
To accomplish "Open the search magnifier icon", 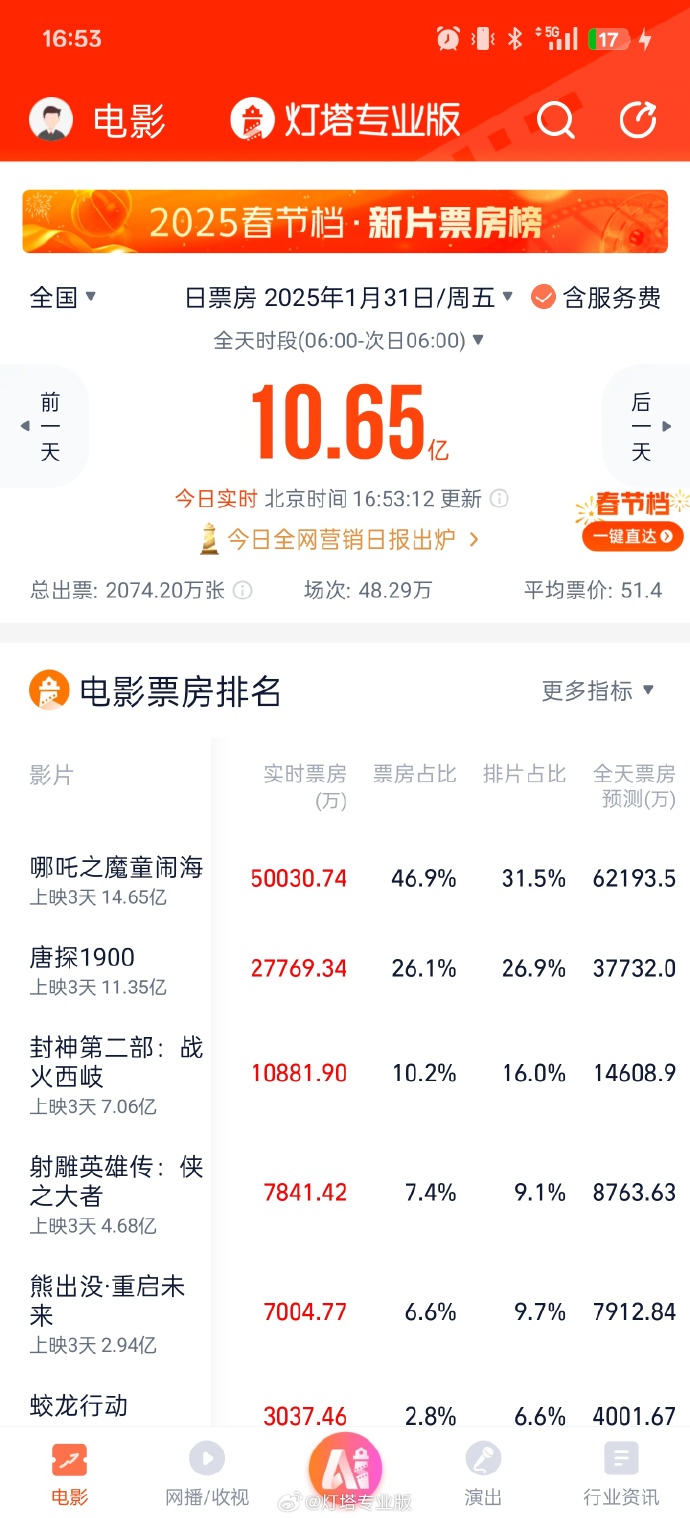I will [555, 121].
